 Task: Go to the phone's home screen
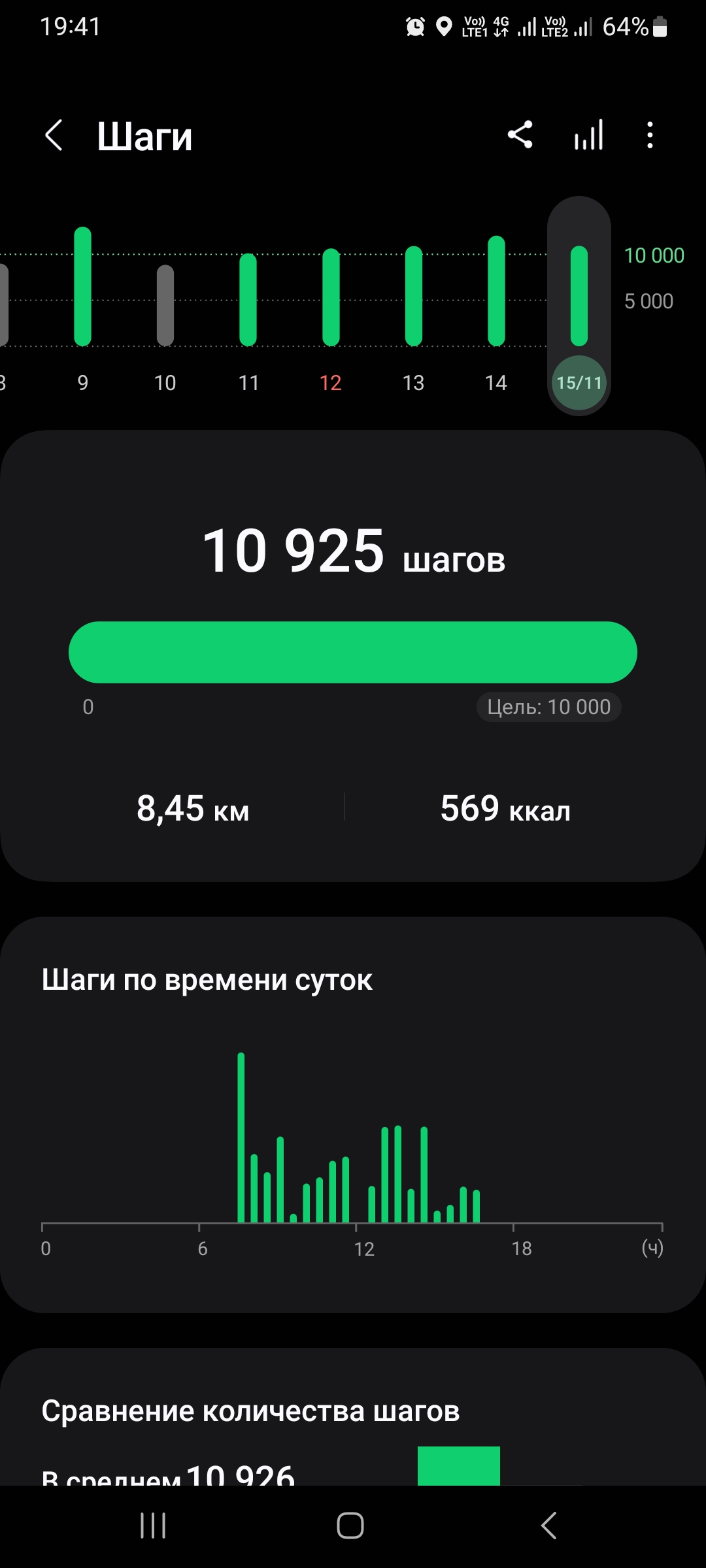[x=350, y=1526]
